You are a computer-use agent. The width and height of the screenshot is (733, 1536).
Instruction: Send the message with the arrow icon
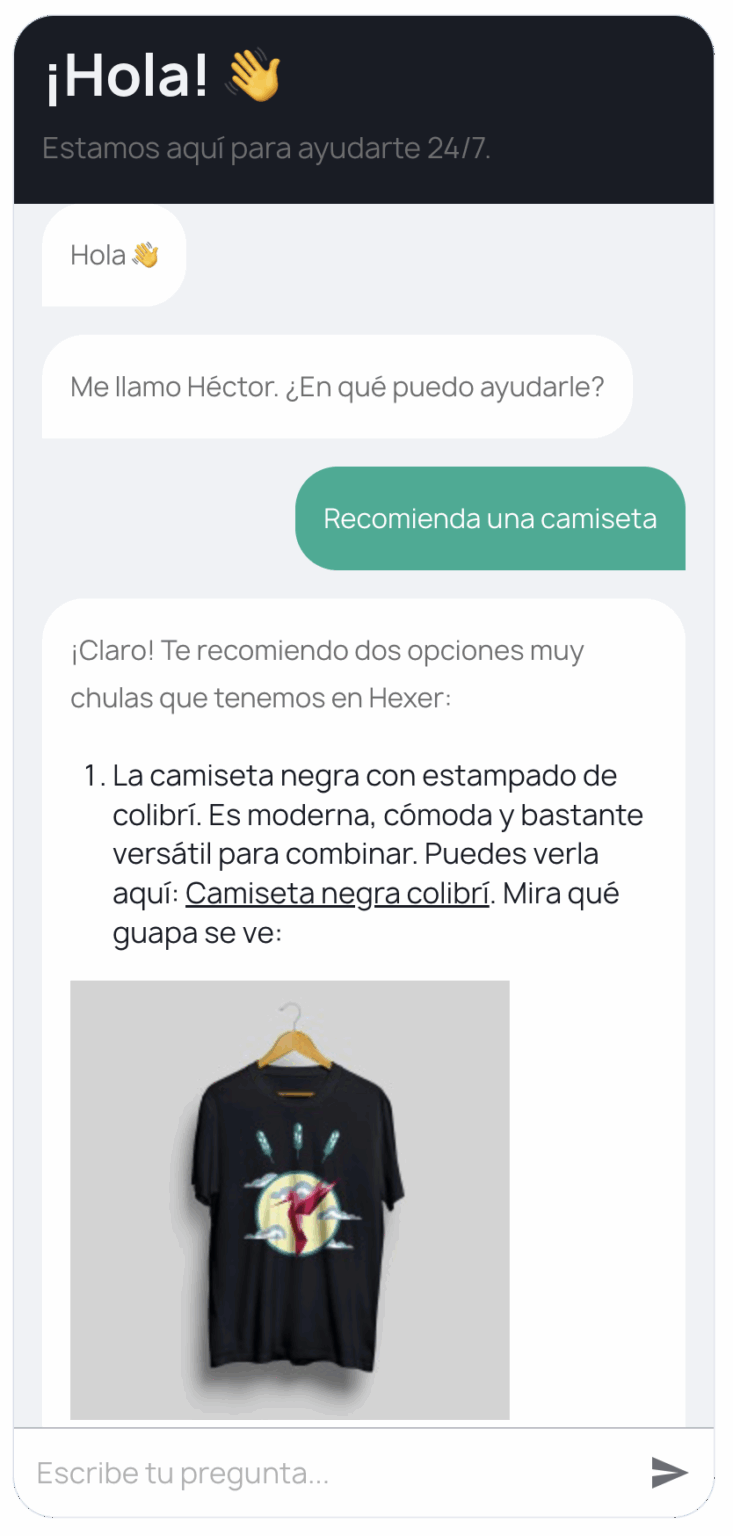click(669, 1472)
